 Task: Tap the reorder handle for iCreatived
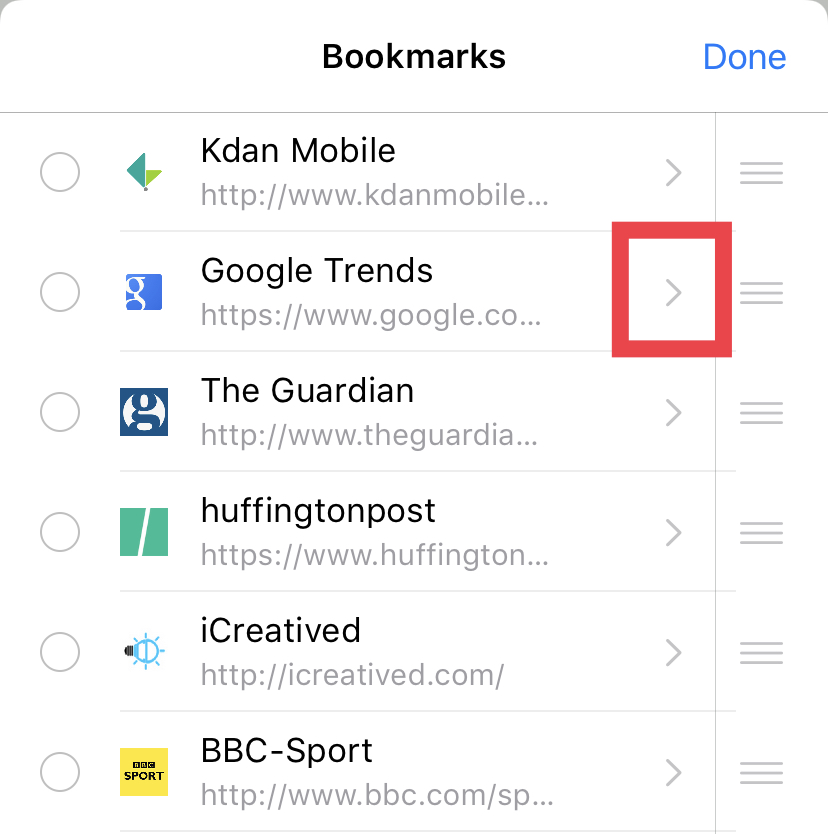(x=761, y=652)
